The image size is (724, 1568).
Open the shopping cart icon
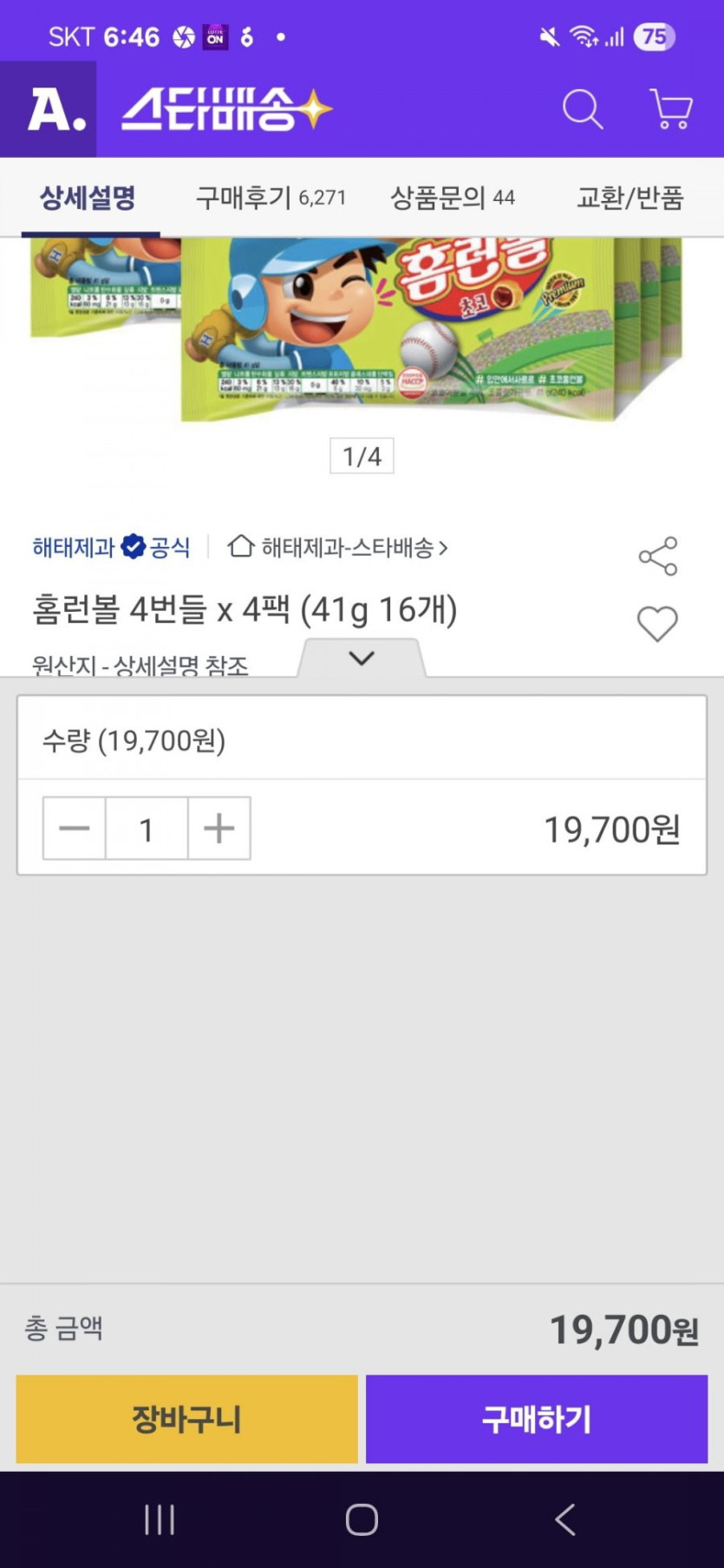(x=670, y=110)
